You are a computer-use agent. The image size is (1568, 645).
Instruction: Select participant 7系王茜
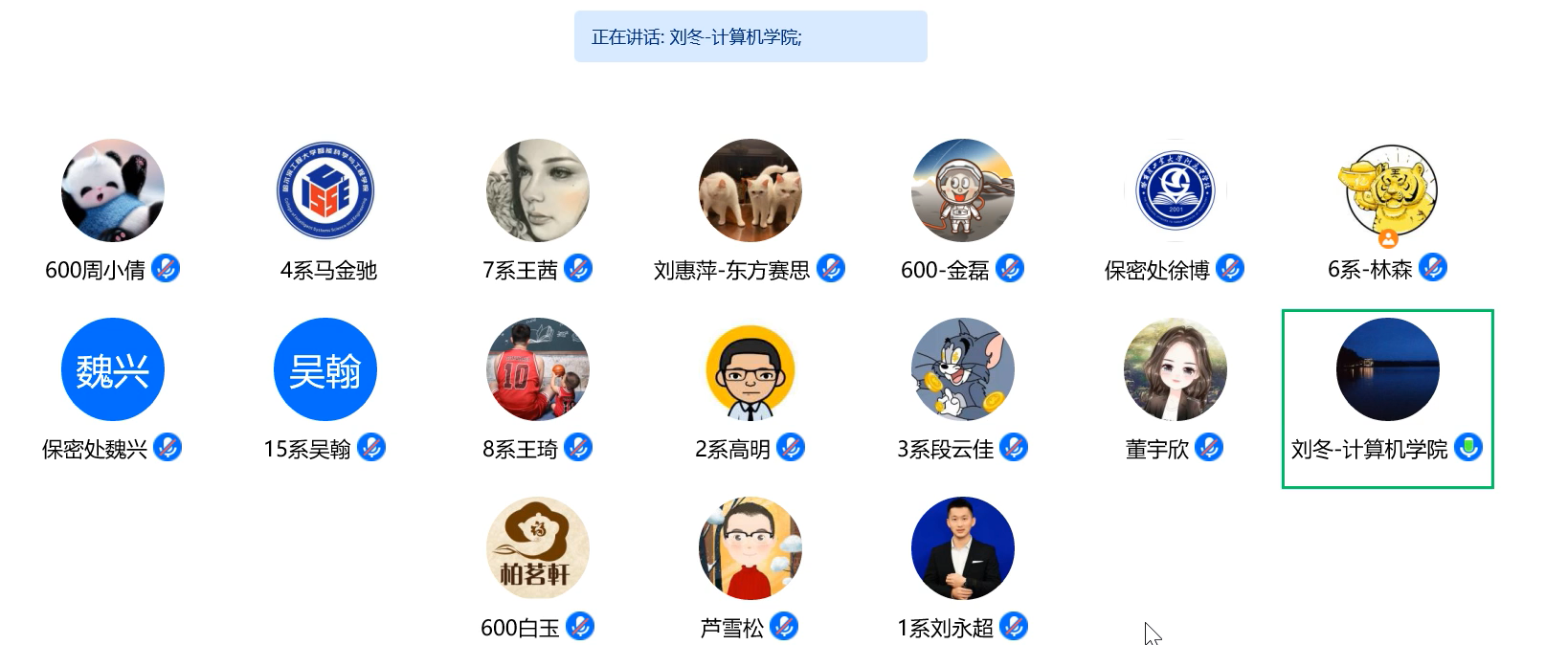click(x=538, y=191)
